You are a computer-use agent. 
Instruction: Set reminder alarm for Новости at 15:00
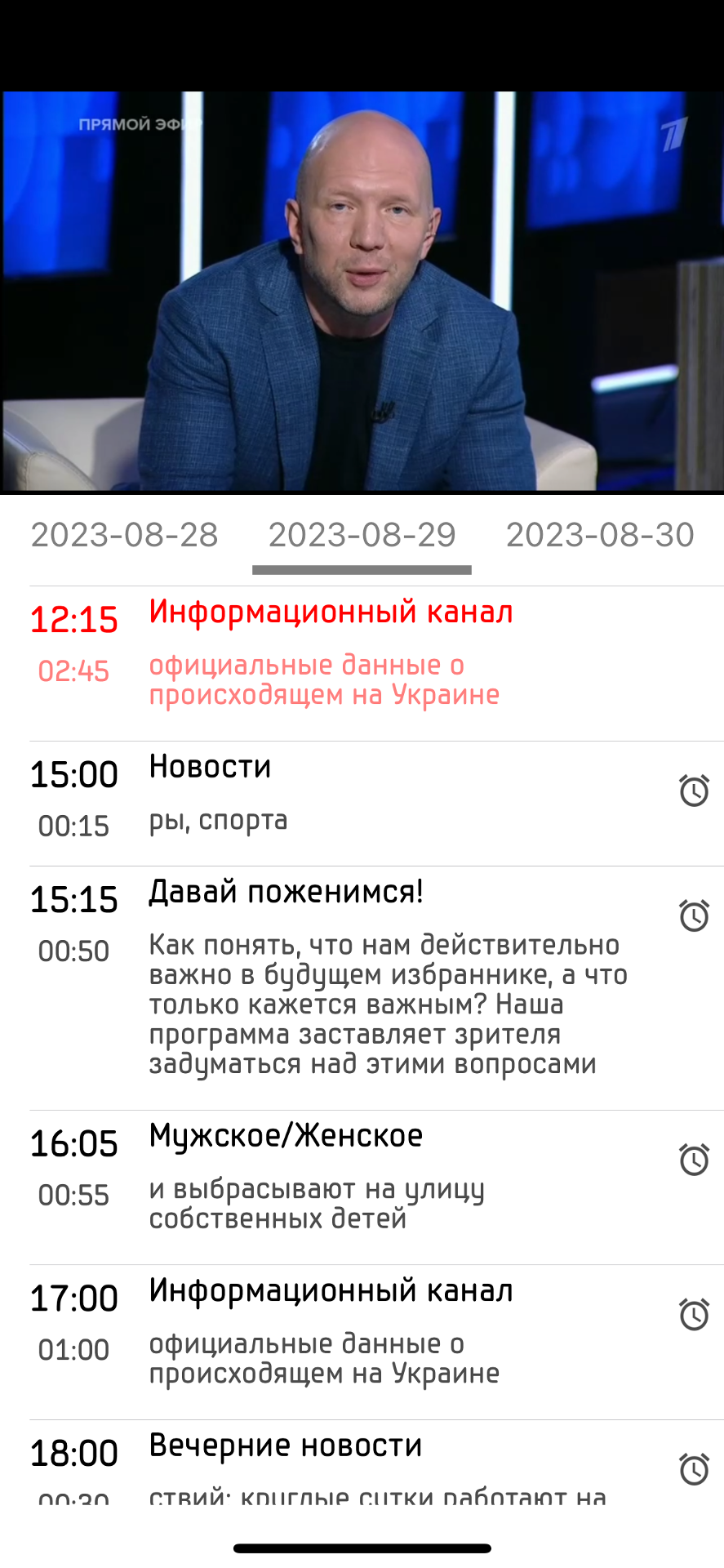click(694, 791)
